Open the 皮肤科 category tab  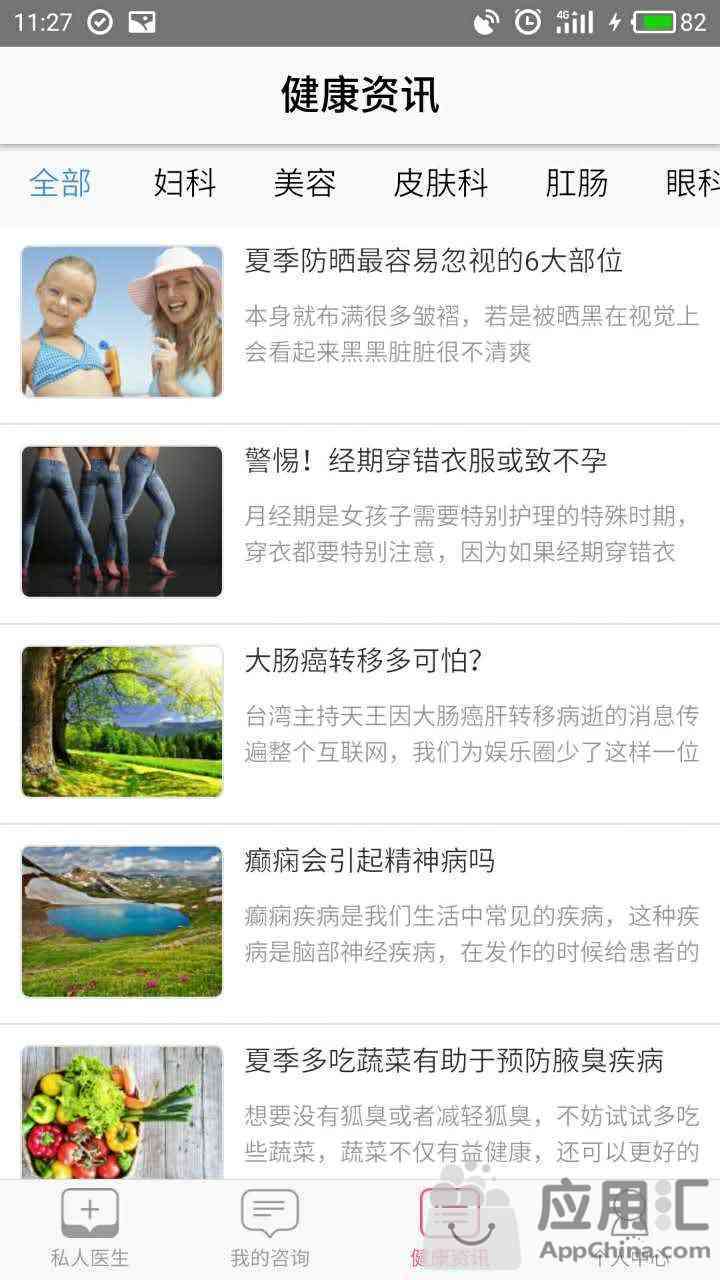(x=440, y=184)
